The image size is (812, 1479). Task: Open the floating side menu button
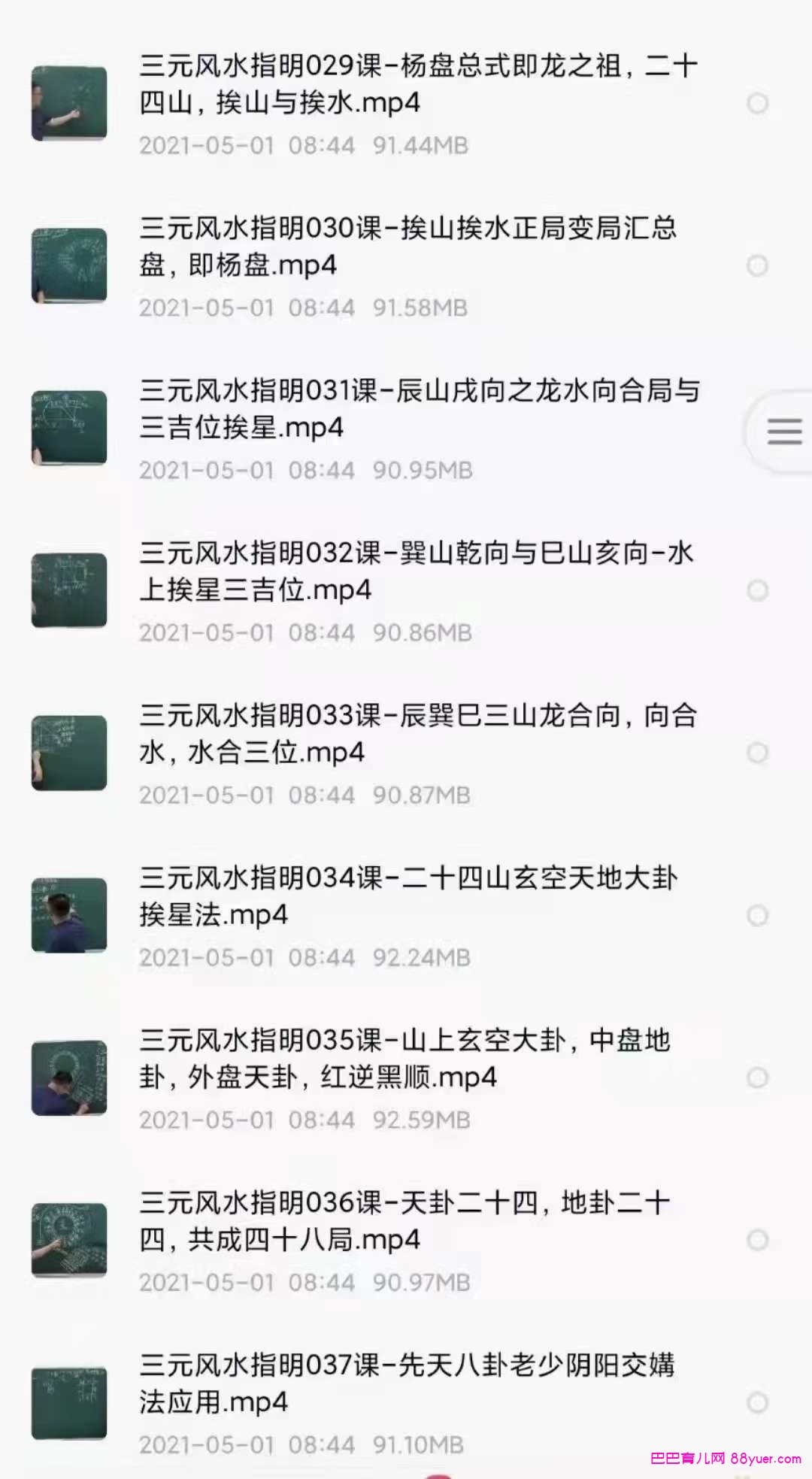click(x=783, y=432)
